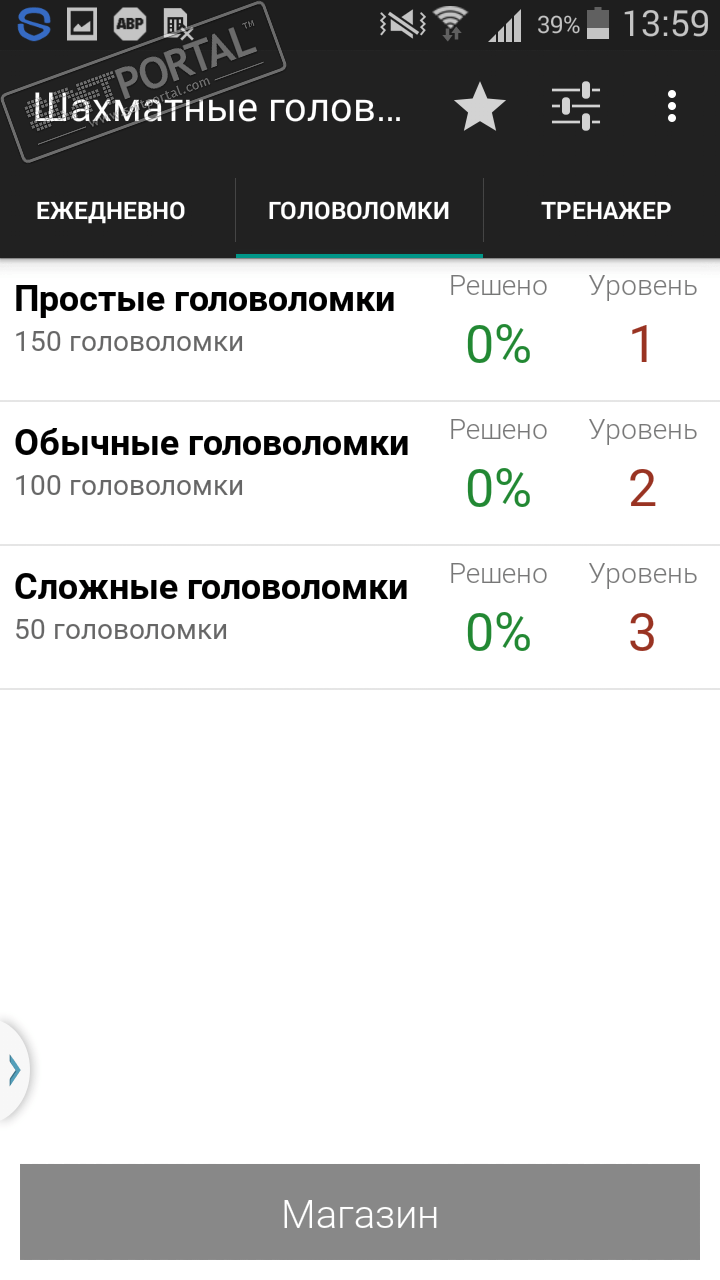The image size is (720, 1280).
Task: Open Сложные головоломки puzzle set
Action: coord(211,606)
